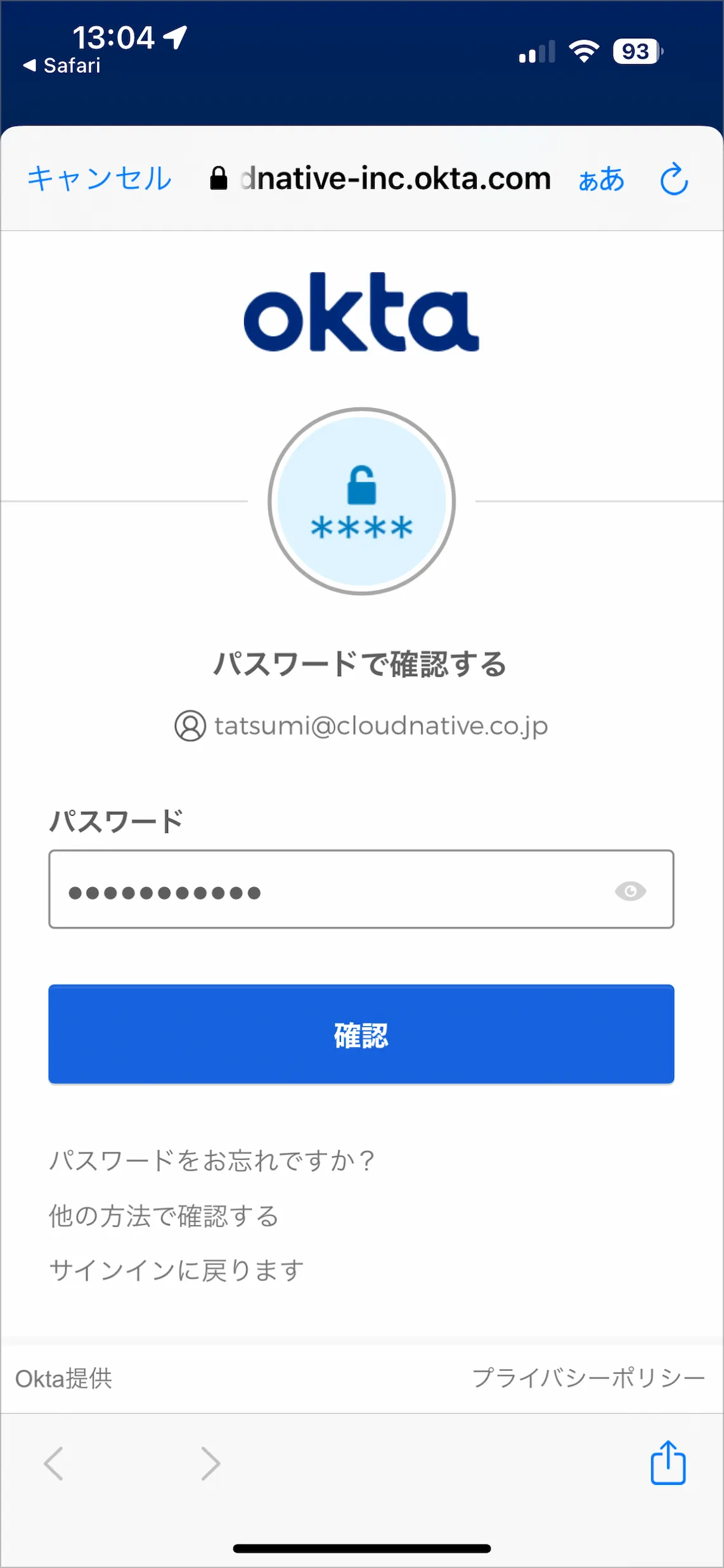Reload the Okta page
This screenshot has width=724, height=1568.
pyautogui.click(x=674, y=179)
